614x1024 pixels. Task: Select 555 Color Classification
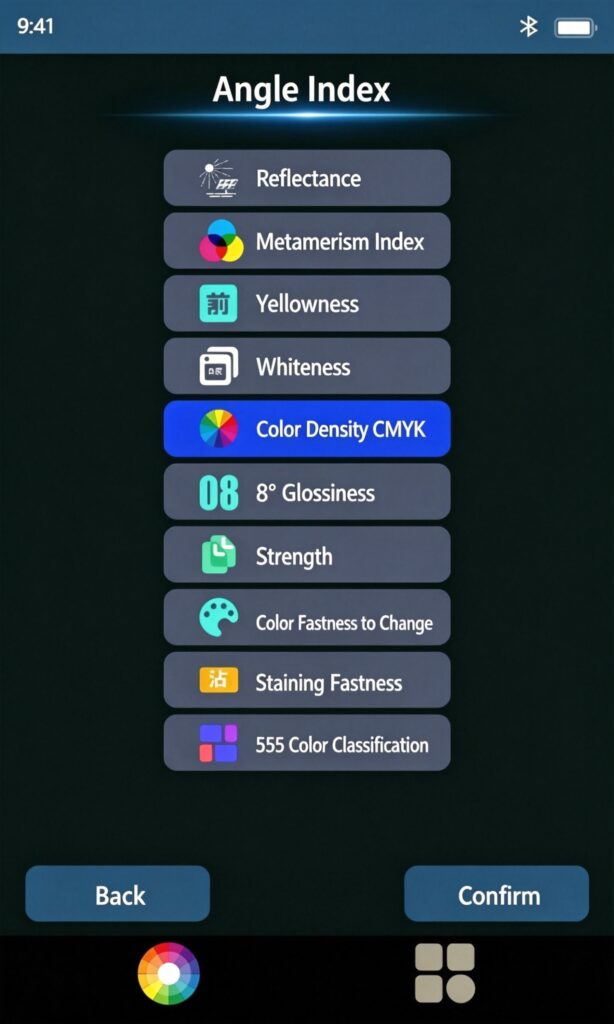pos(307,743)
